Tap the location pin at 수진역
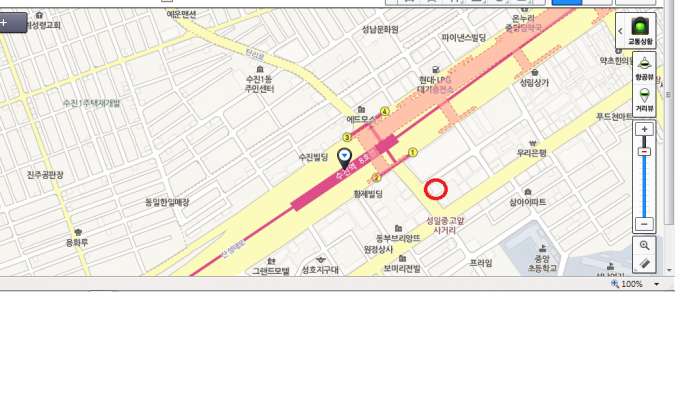This screenshot has height=410, width=700. coord(345,156)
